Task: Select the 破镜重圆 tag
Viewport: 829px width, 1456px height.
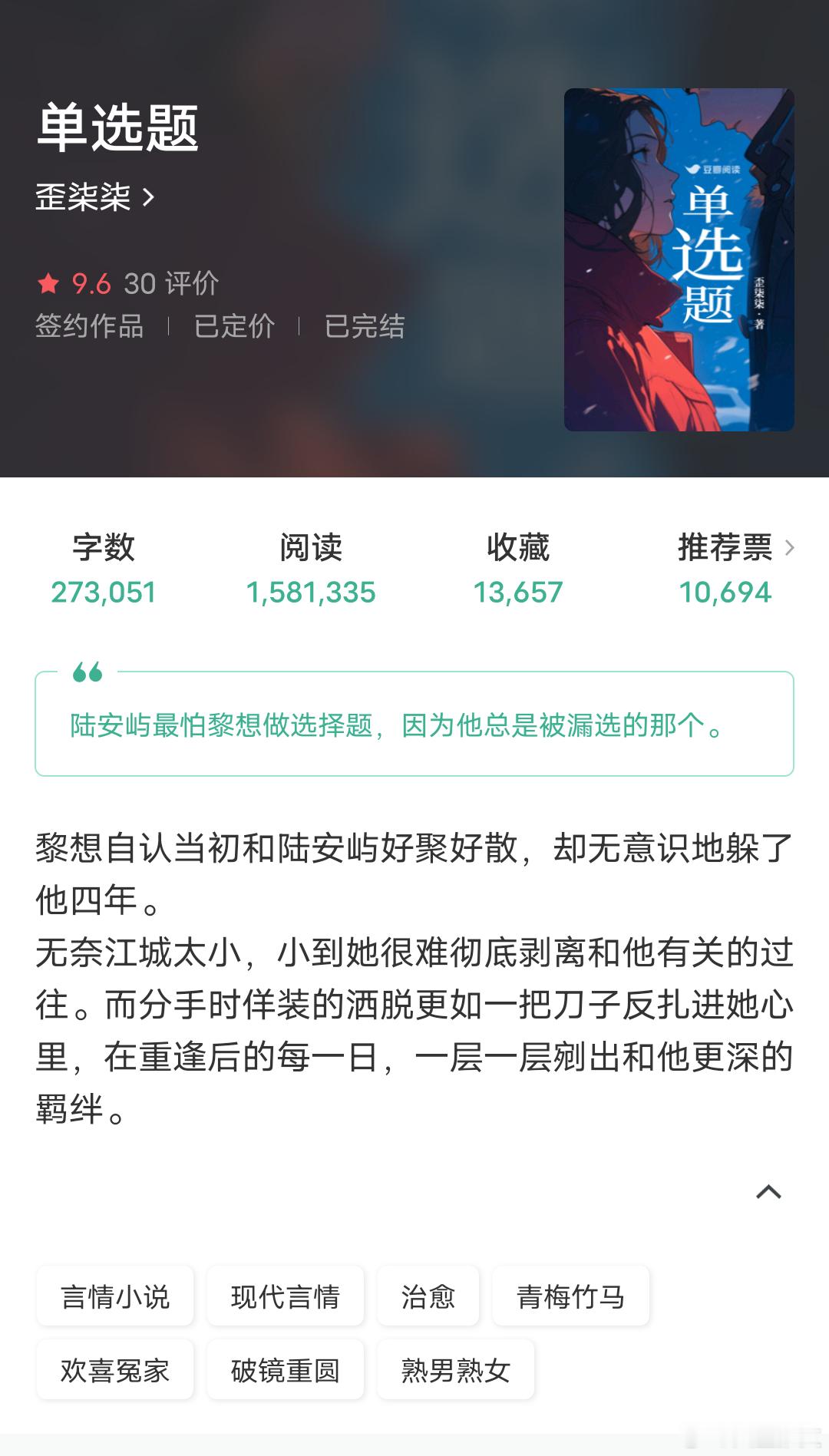Action: [286, 1369]
